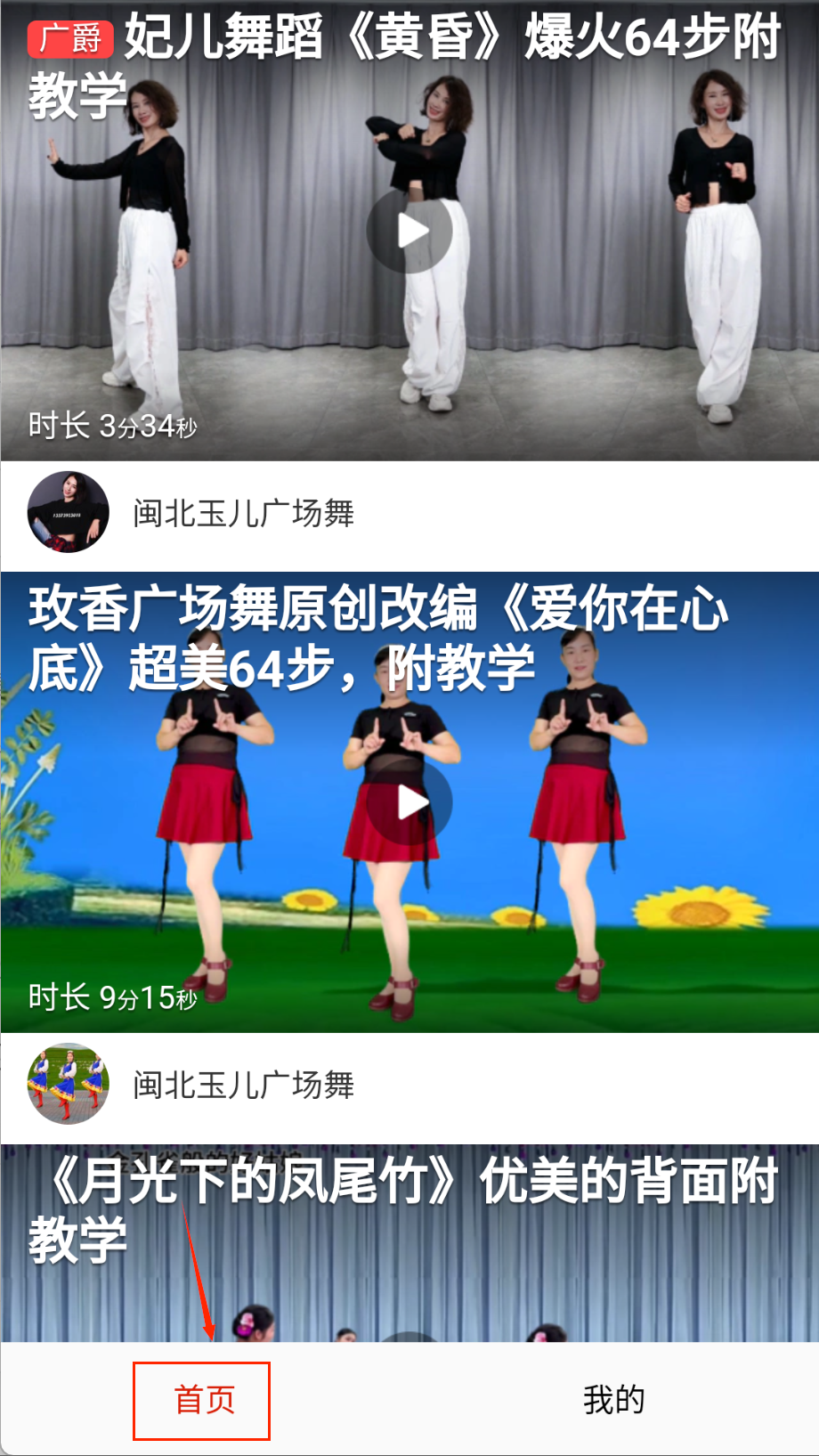This screenshot has width=819, height=1456.
Task: Open 闽北玉儿广场舞 channel under 《爱你在心底》 video
Action: pyautogui.click(x=242, y=1086)
